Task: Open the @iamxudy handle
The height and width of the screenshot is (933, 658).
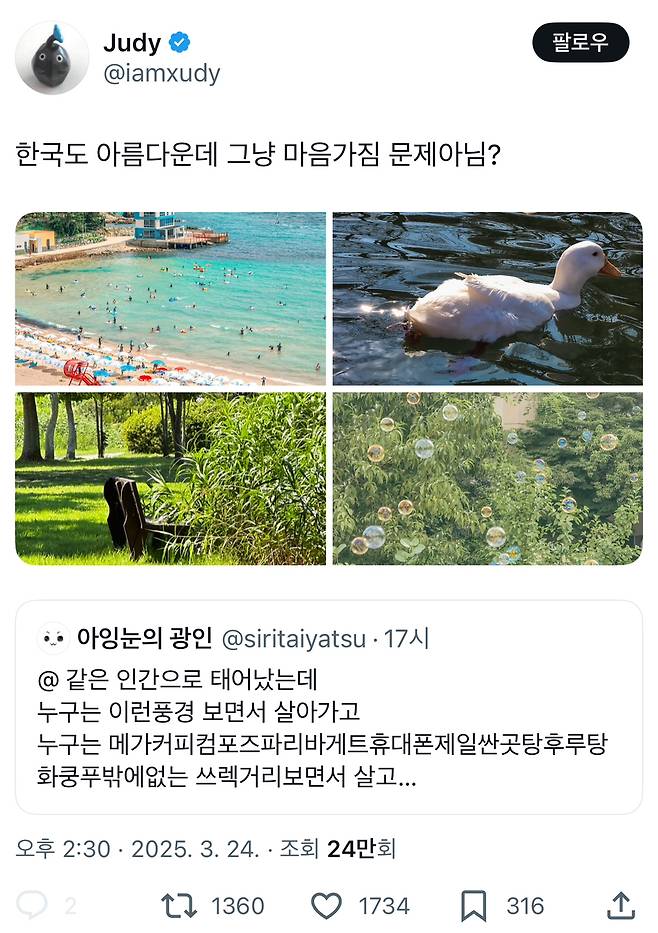Action: tap(161, 74)
